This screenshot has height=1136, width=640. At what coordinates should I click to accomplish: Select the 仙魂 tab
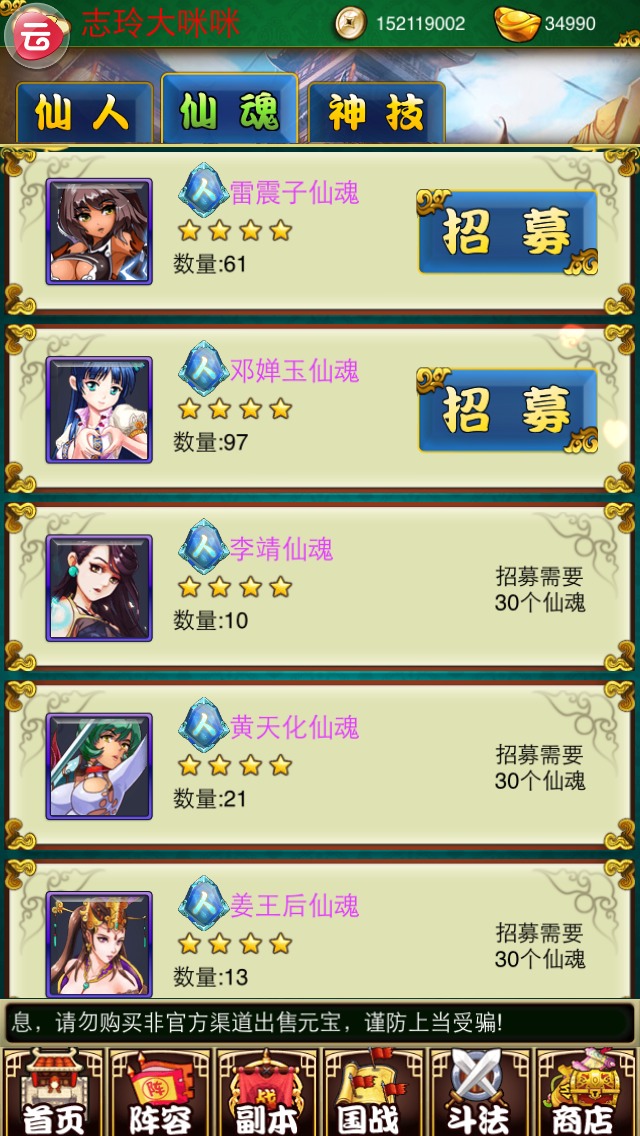(x=229, y=112)
